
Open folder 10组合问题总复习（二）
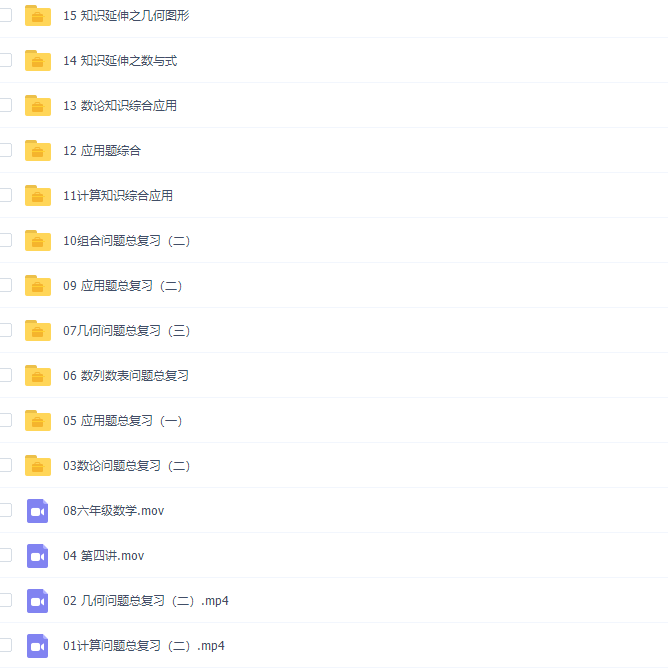coord(126,241)
